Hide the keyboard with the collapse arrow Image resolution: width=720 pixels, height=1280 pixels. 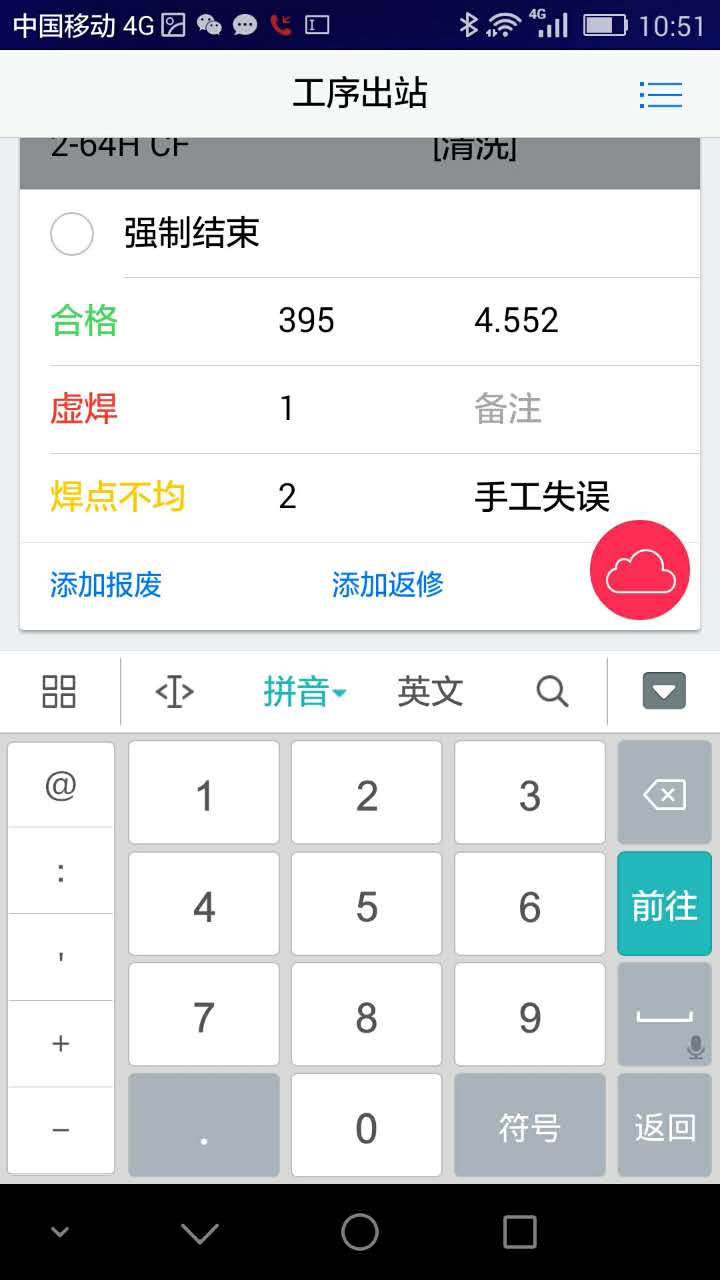664,691
